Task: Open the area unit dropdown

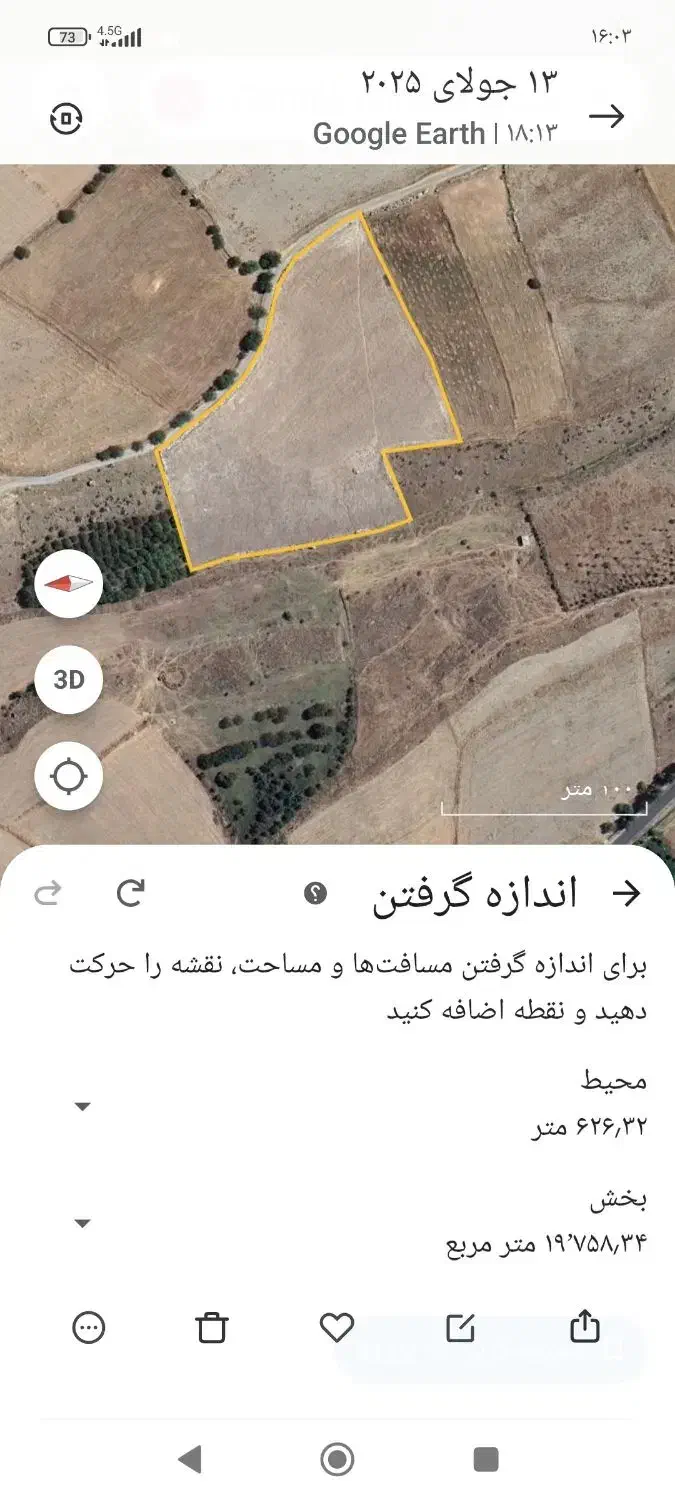Action: (x=83, y=1223)
